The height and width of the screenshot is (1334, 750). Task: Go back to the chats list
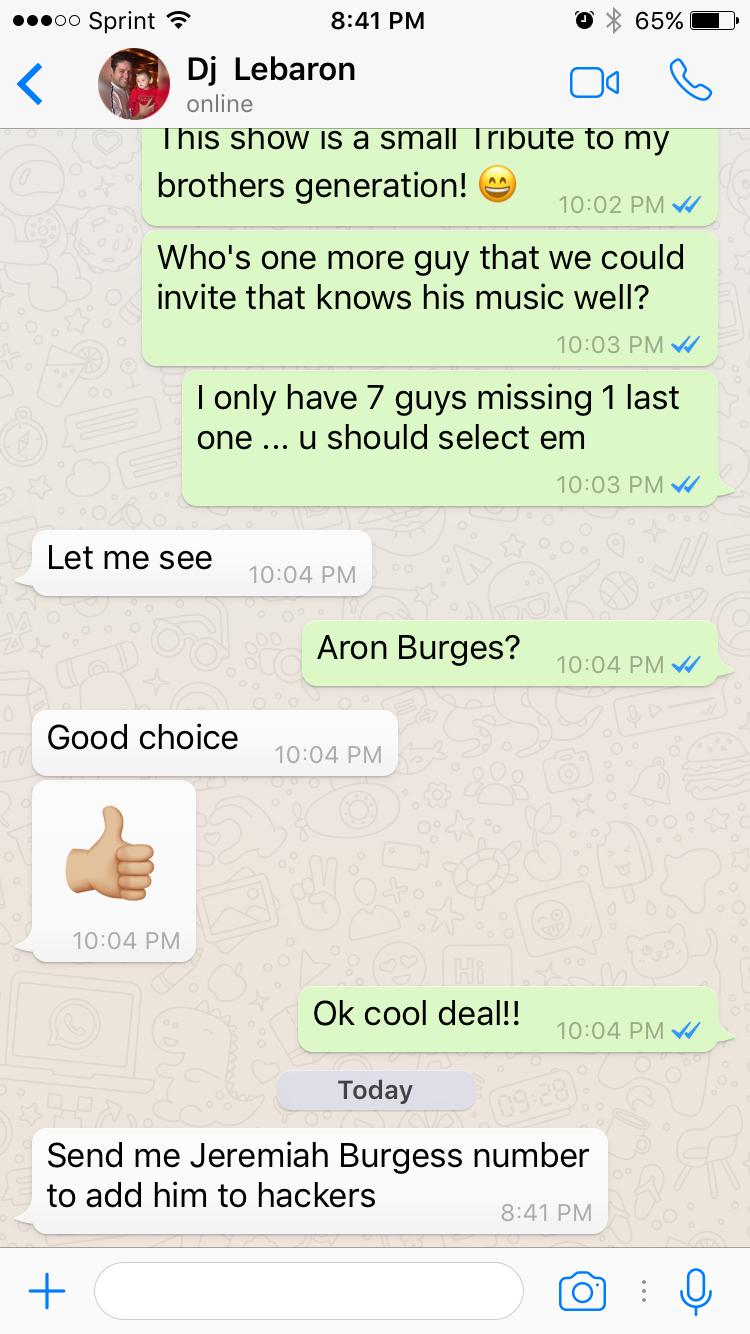point(31,84)
